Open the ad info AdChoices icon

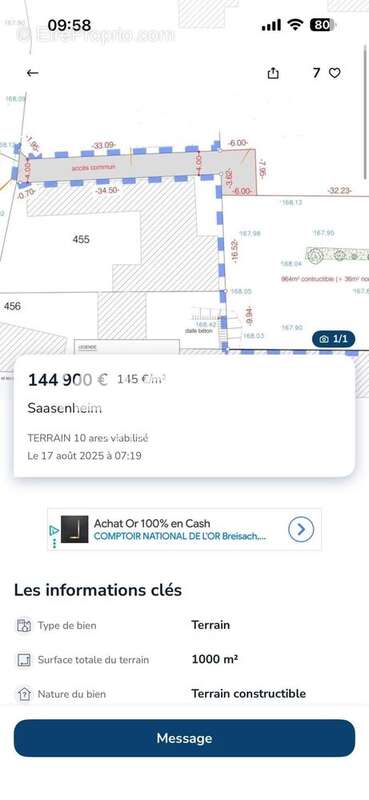click(54, 531)
